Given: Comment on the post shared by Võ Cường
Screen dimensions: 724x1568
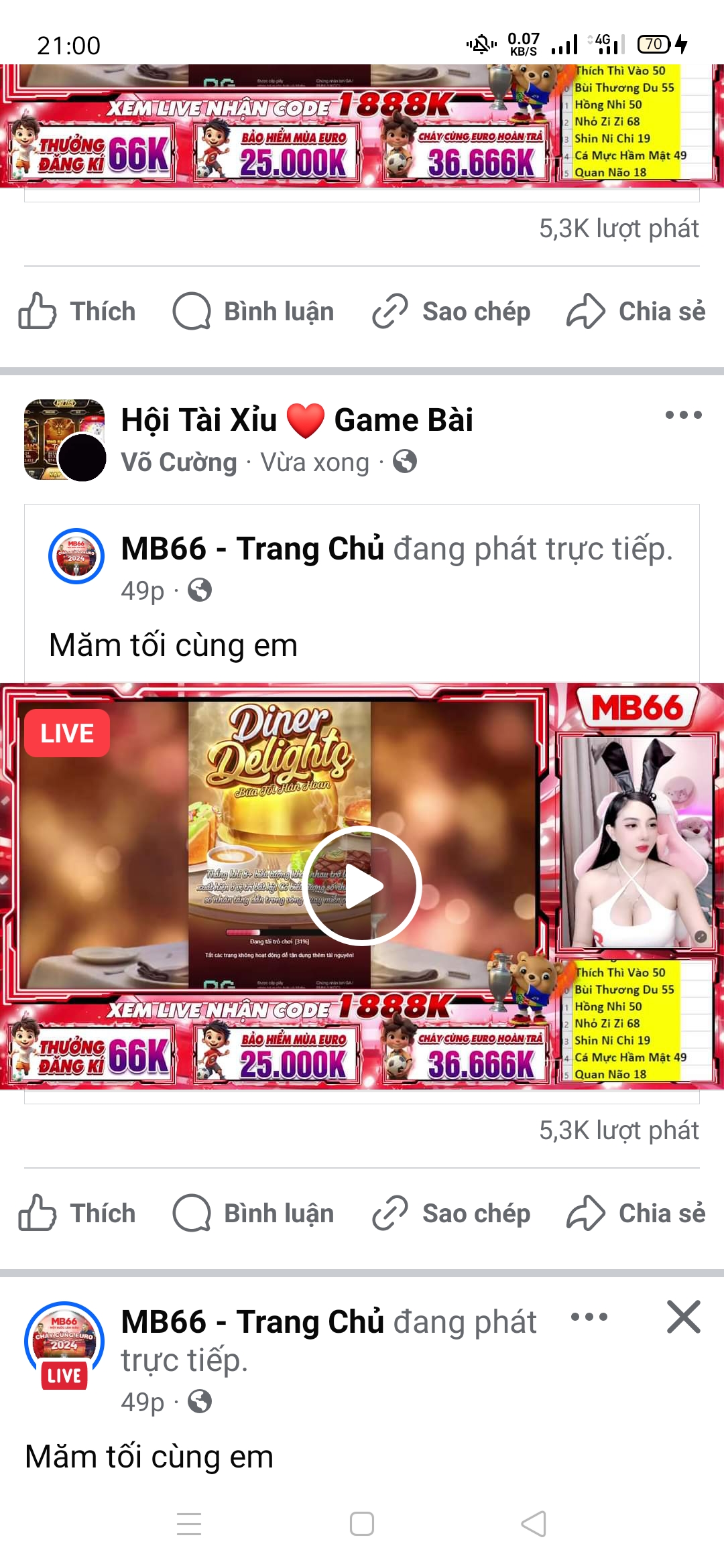Looking at the screenshot, I should pyautogui.click(x=253, y=1214).
